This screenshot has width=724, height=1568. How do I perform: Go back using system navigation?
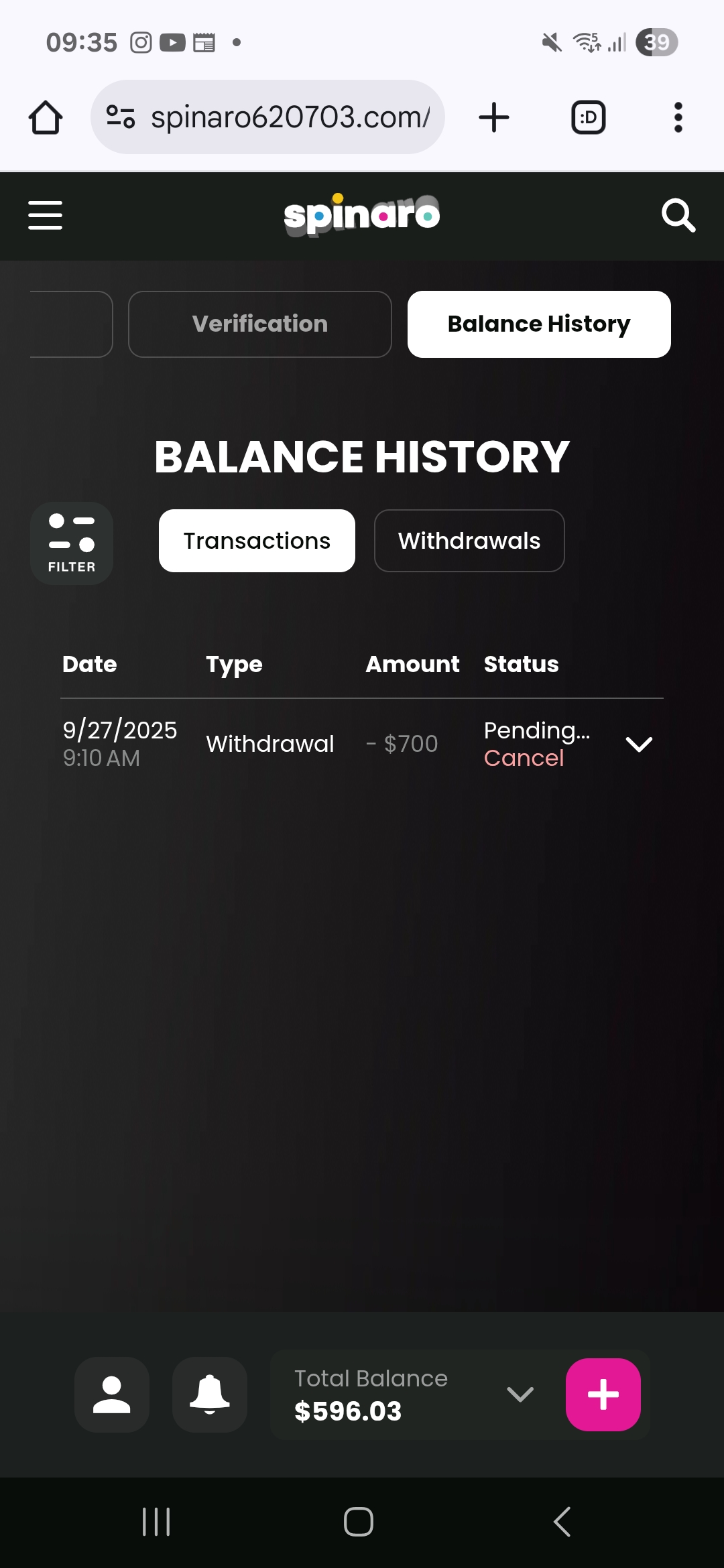[562, 1522]
